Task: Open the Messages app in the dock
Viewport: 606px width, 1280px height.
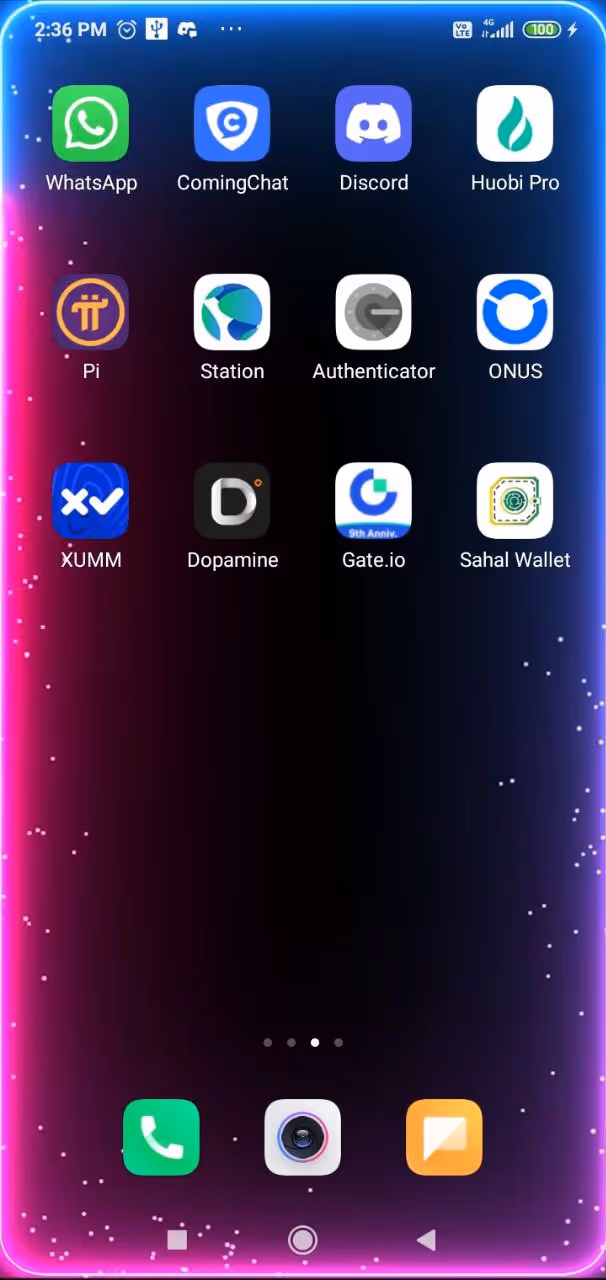Action: [x=444, y=1137]
